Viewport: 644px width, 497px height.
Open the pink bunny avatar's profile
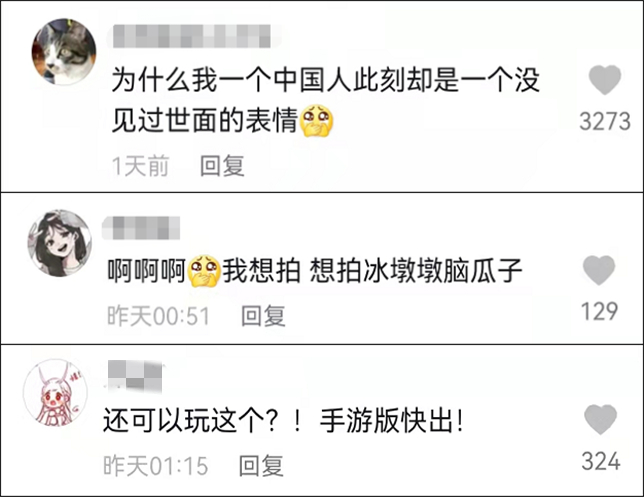point(55,392)
